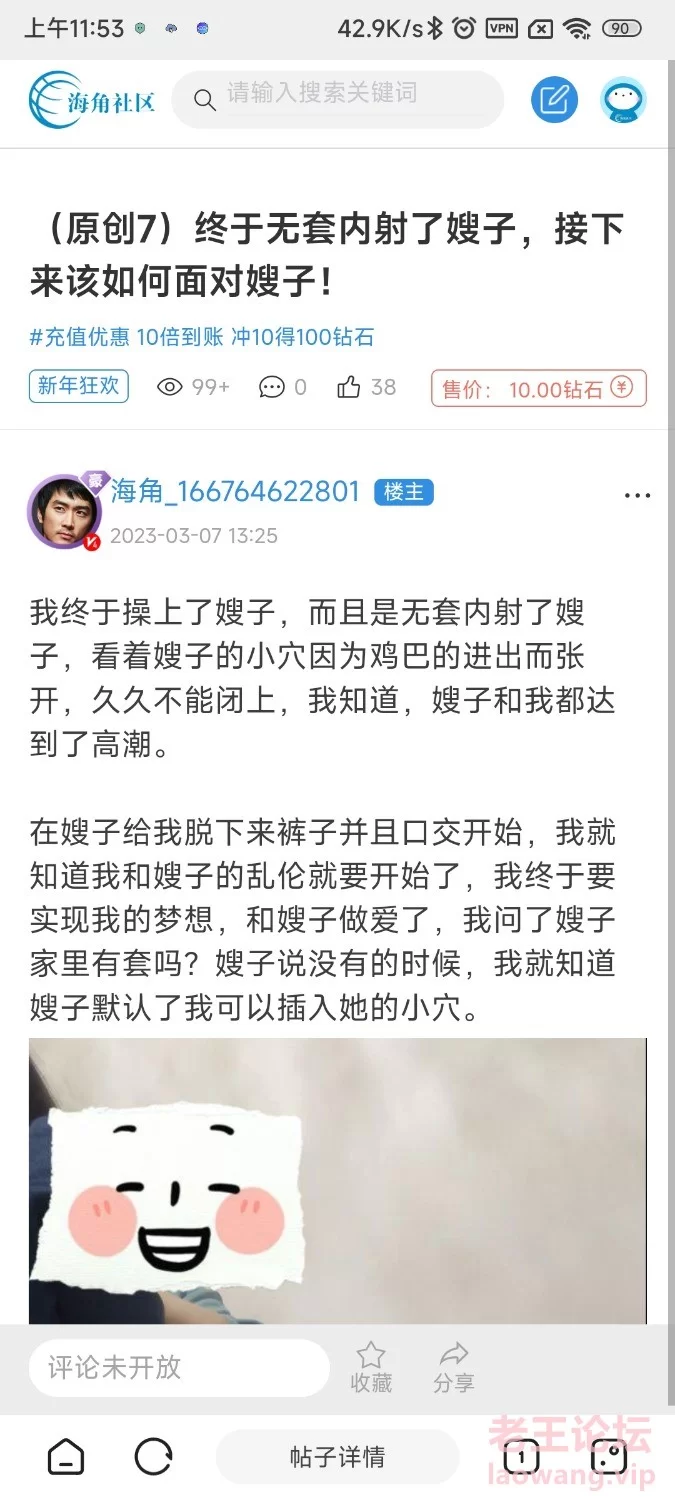Open the three-dot overflow menu on post
The width and height of the screenshot is (675, 1500).
click(637, 495)
